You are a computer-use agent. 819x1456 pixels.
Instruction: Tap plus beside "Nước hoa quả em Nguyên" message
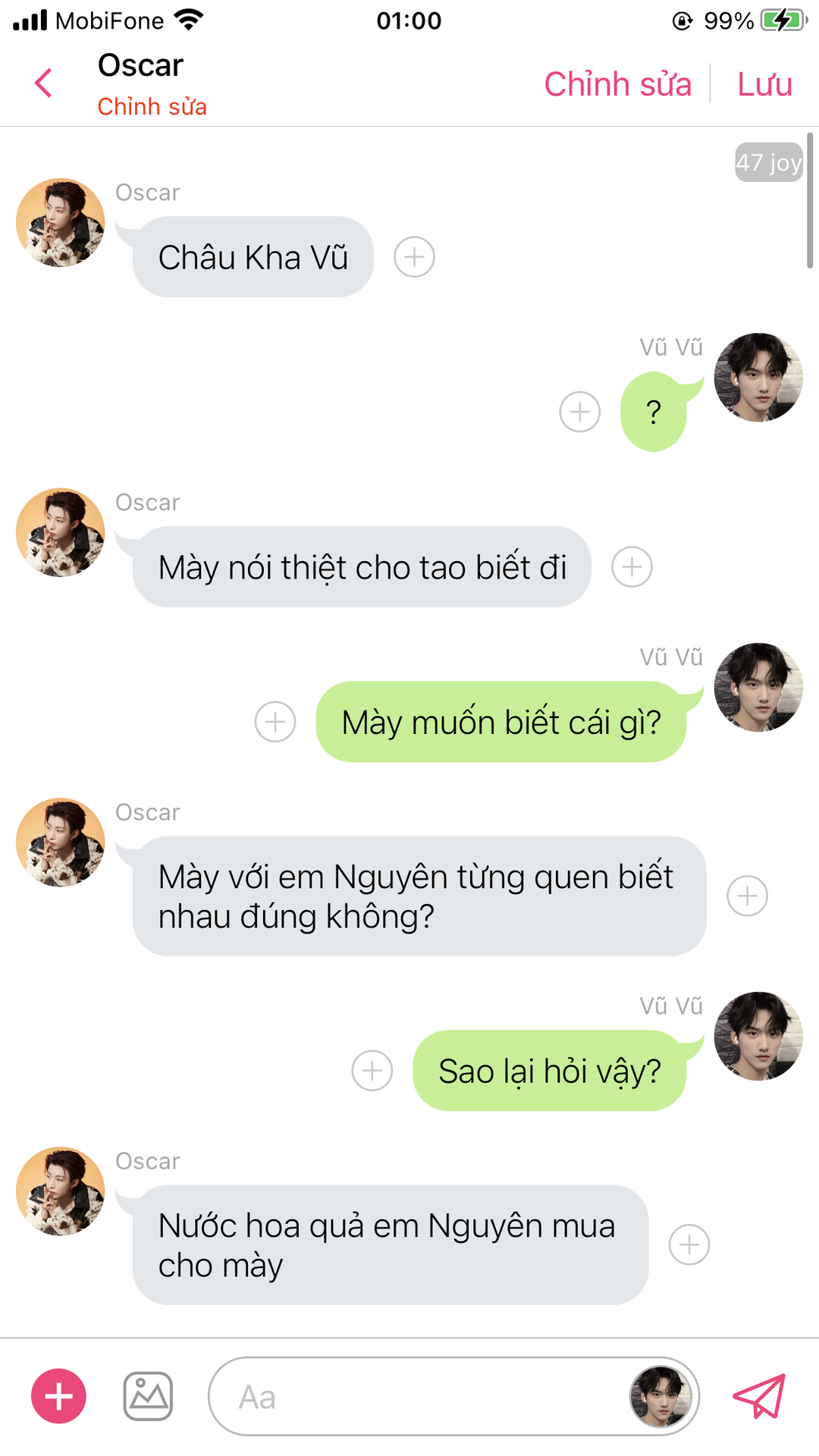tap(689, 1244)
